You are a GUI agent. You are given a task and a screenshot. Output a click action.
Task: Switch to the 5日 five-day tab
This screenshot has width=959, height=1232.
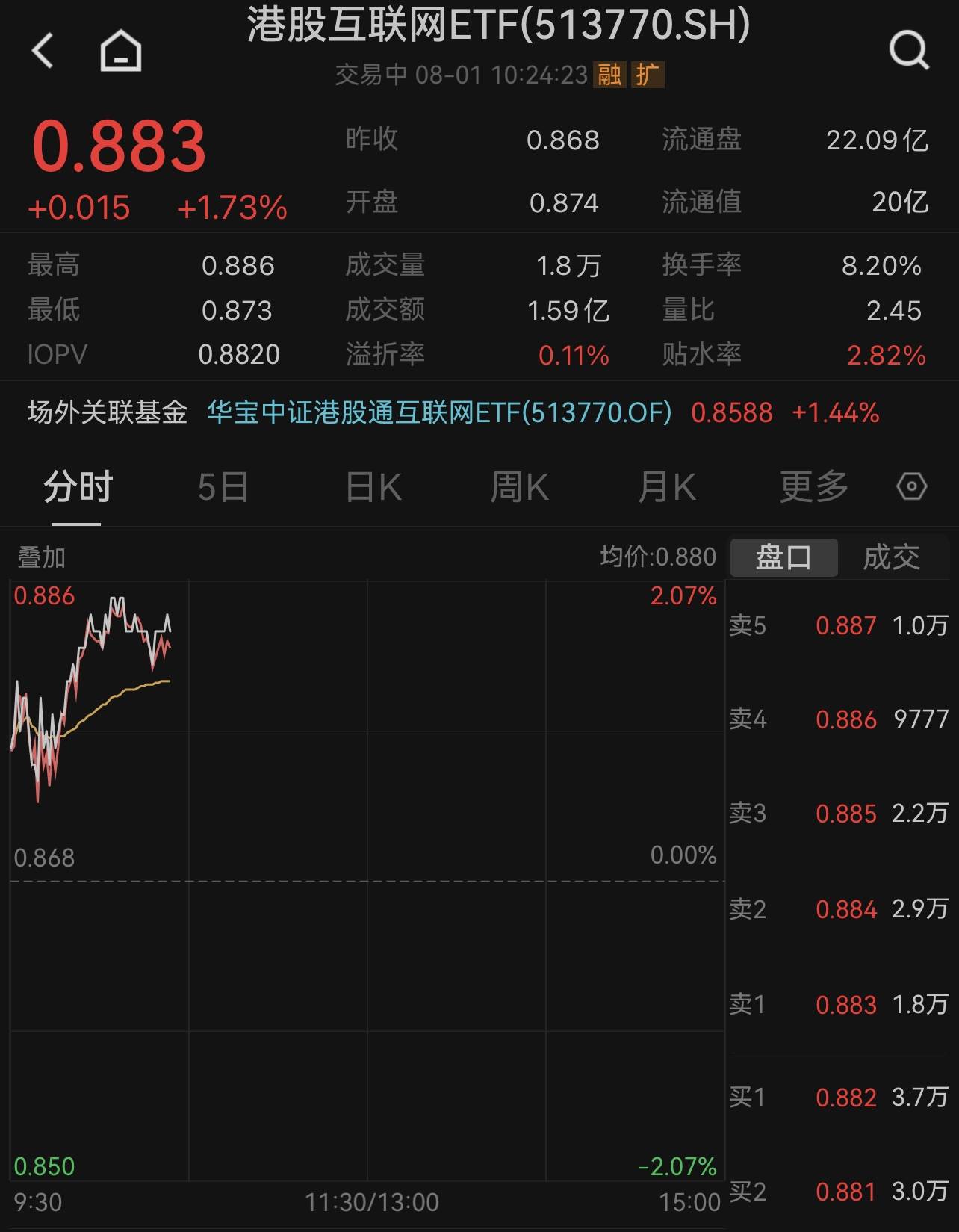[222, 486]
